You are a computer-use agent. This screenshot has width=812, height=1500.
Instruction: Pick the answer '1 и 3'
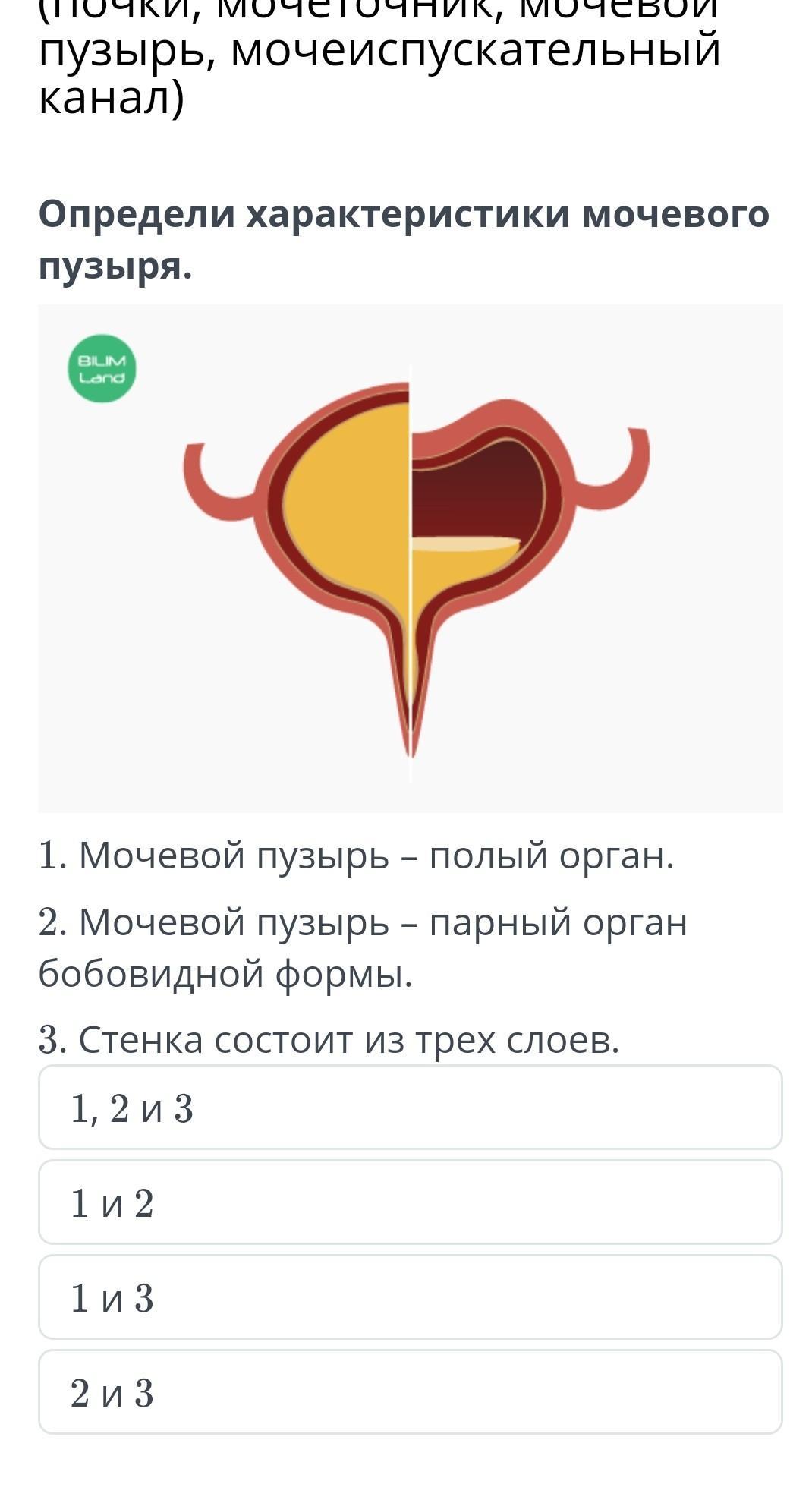click(410, 1297)
